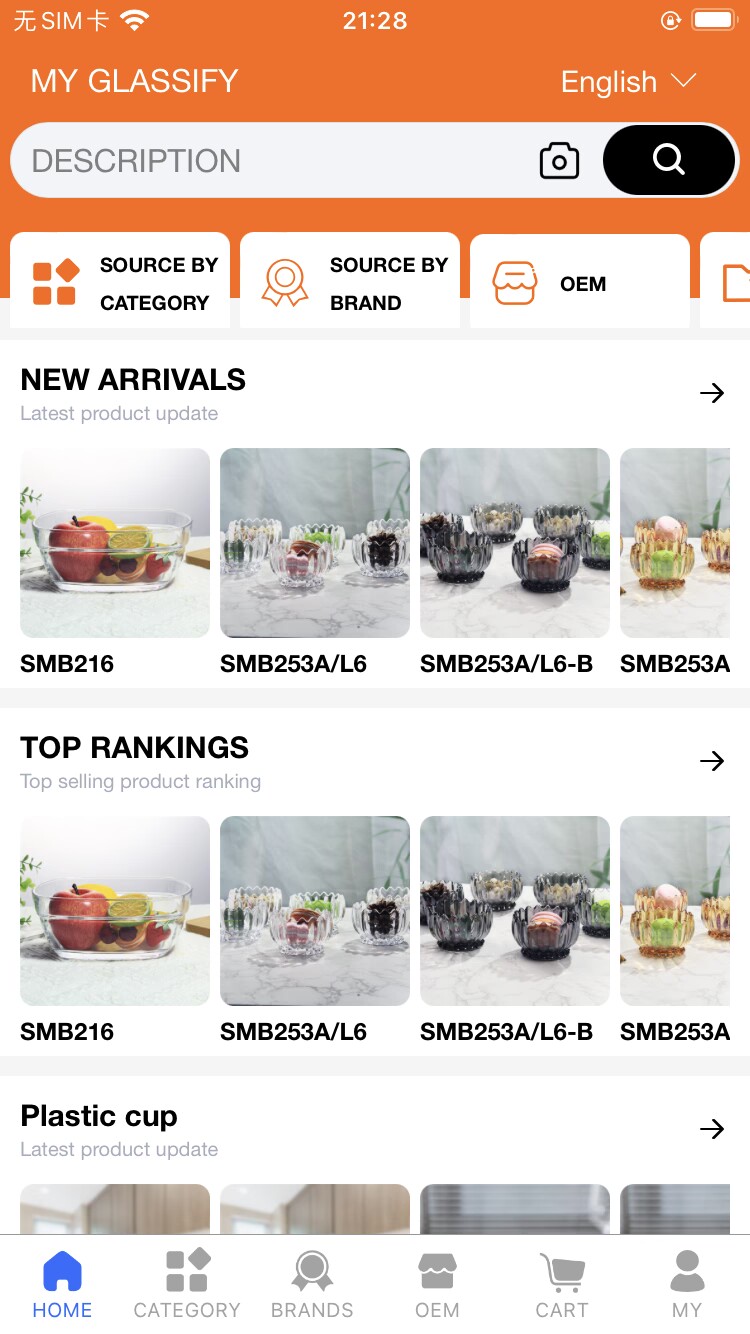The image size is (750, 1334).
Task: Open Source by Brand
Action: [350, 283]
